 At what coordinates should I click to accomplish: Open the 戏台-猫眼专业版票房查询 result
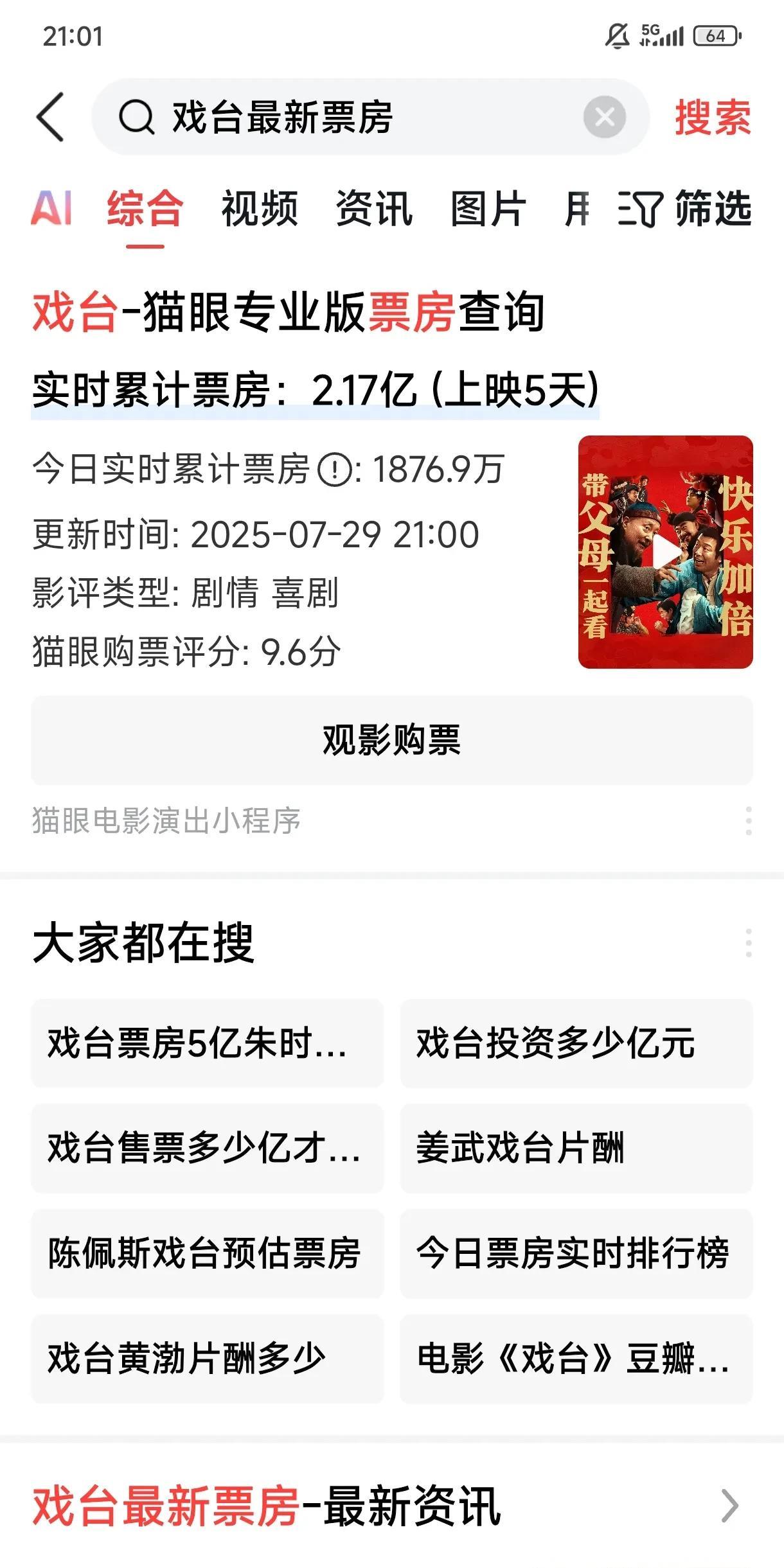pos(289,313)
